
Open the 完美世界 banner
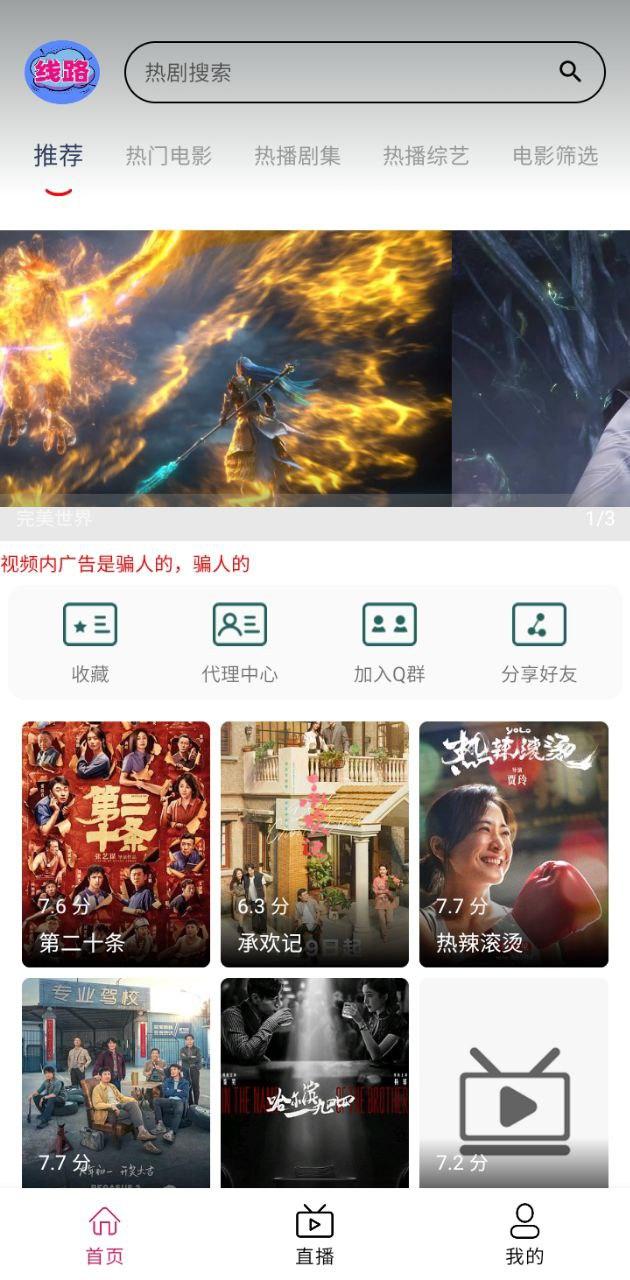(x=225, y=370)
